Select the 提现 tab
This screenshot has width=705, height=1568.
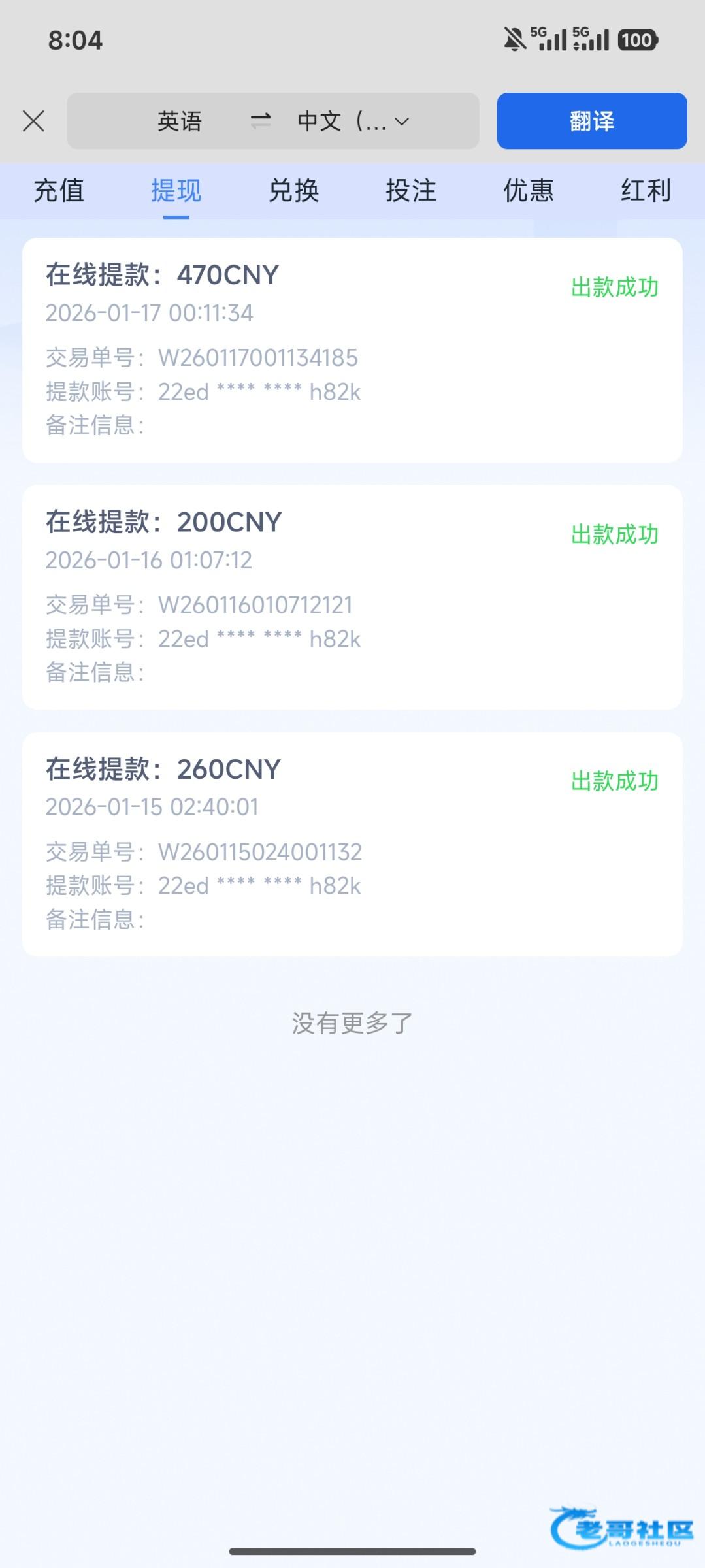(x=176, y=191)
